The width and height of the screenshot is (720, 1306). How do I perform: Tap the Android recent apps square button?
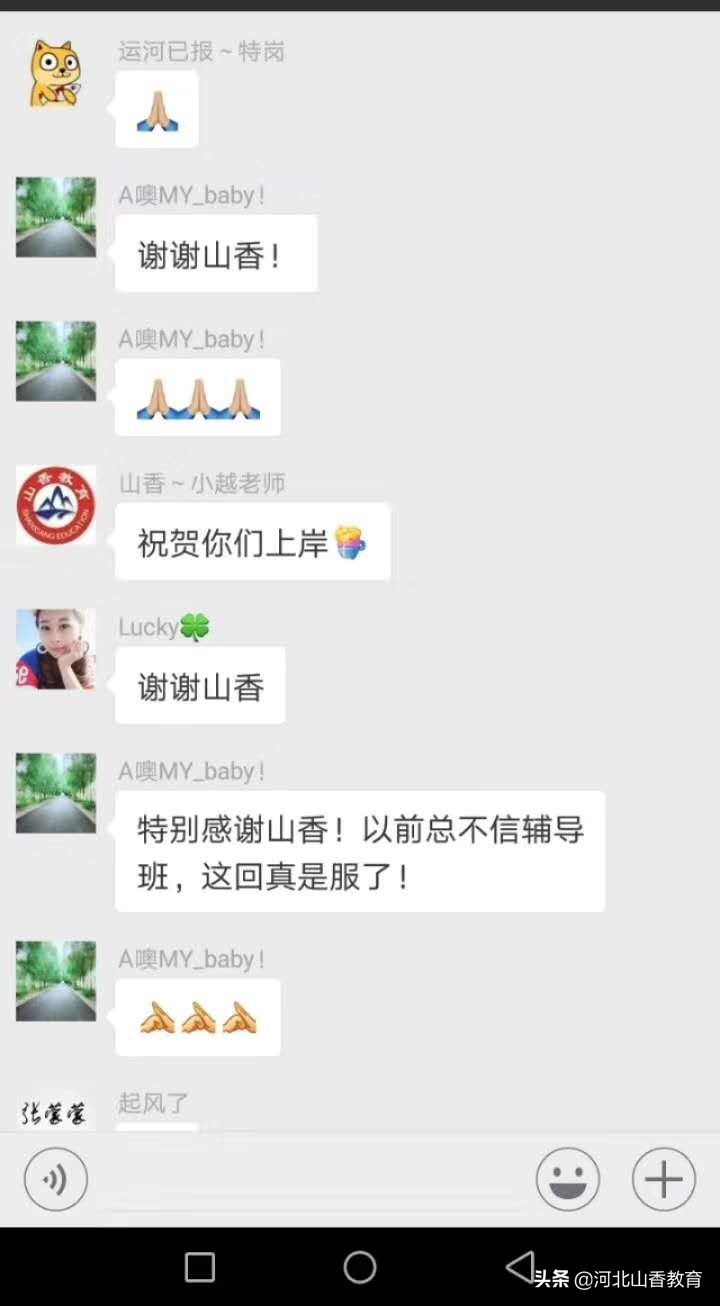(199, 1267)
